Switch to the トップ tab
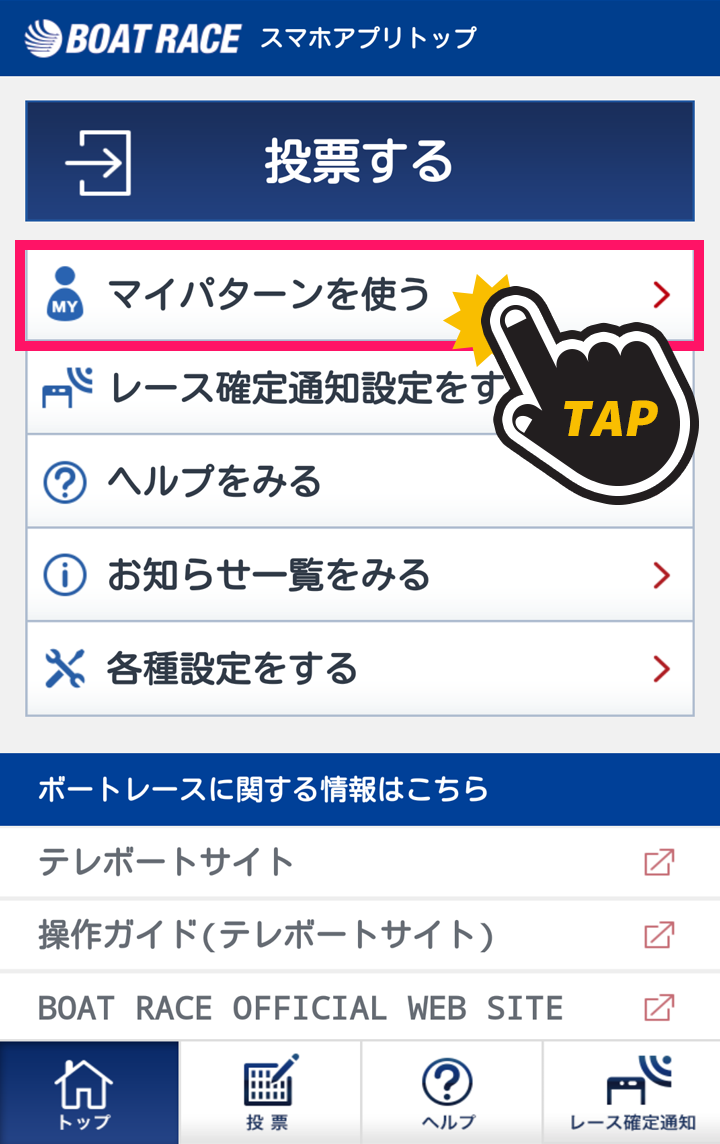 pyautogui.click(x=89, y=1093)
